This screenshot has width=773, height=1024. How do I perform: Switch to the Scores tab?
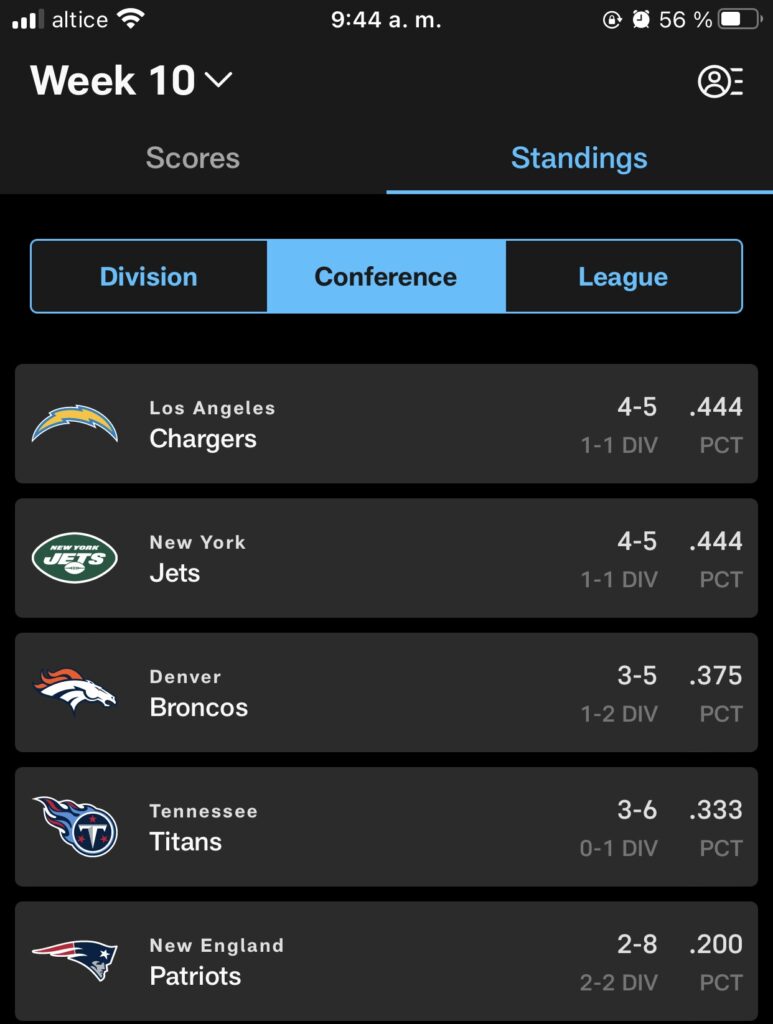(193, 158)
